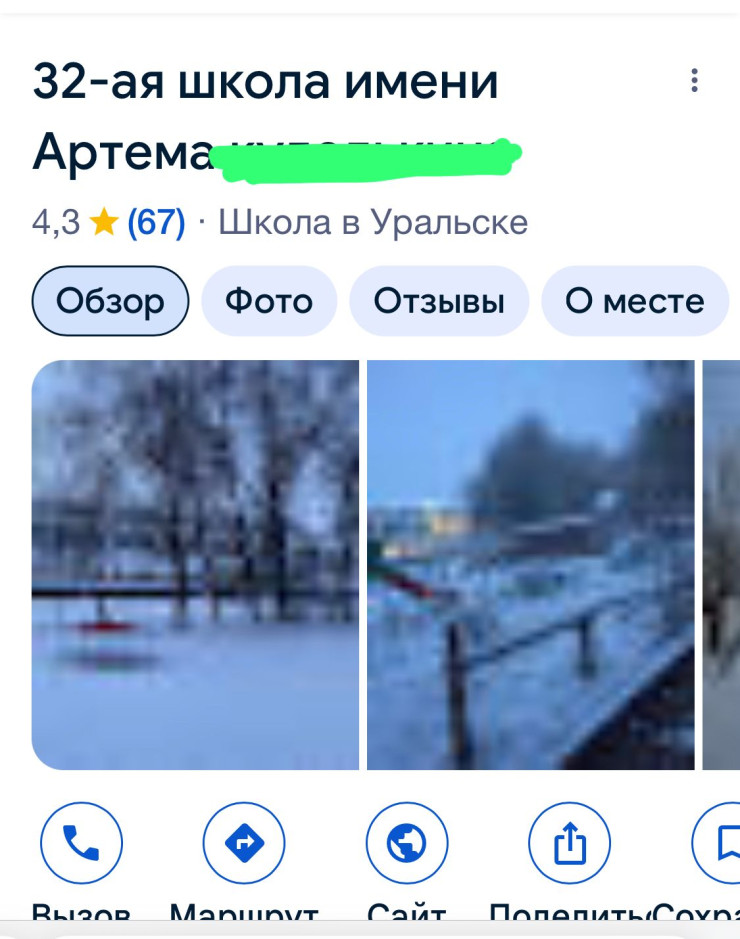This screenshot has height=939, width=740.
Task: Select the Обзор tab
Action: click(110, 301)
